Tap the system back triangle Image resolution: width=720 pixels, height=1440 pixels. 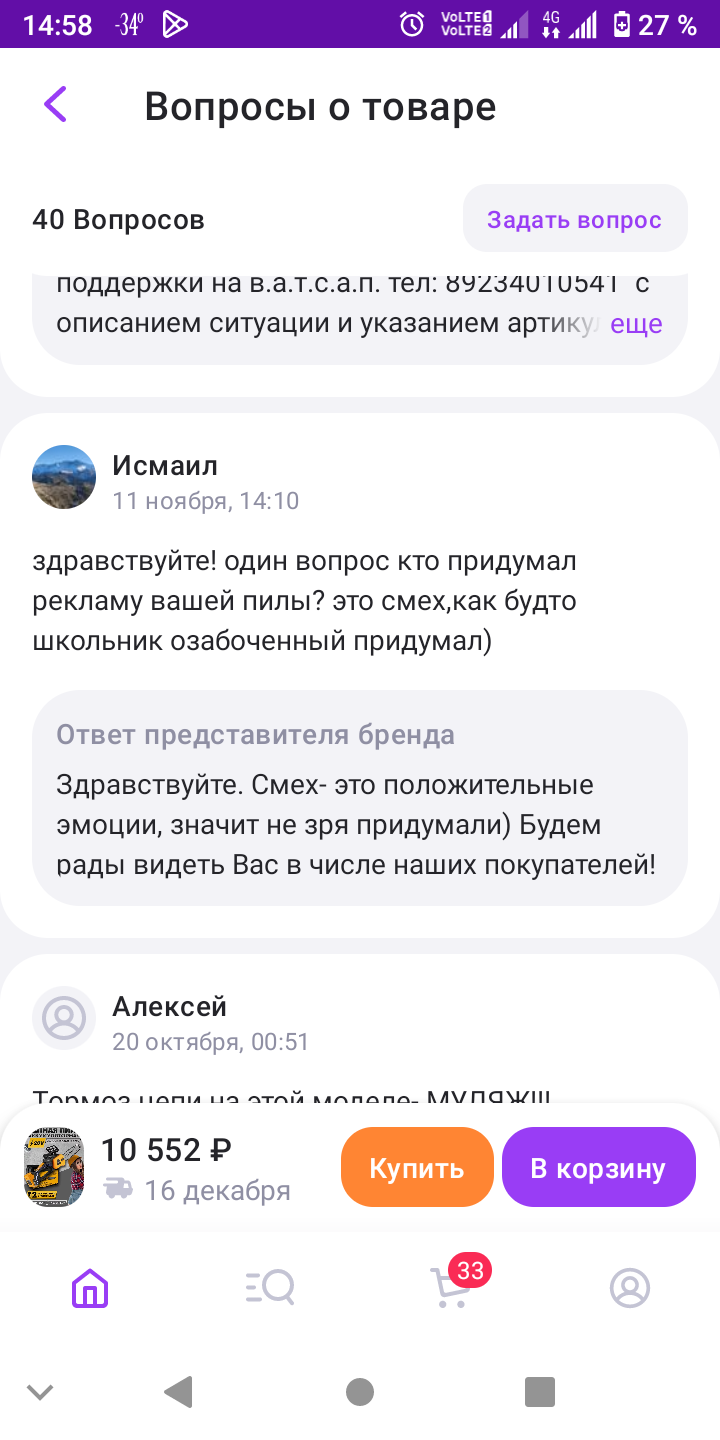(x=179, y=1391)
